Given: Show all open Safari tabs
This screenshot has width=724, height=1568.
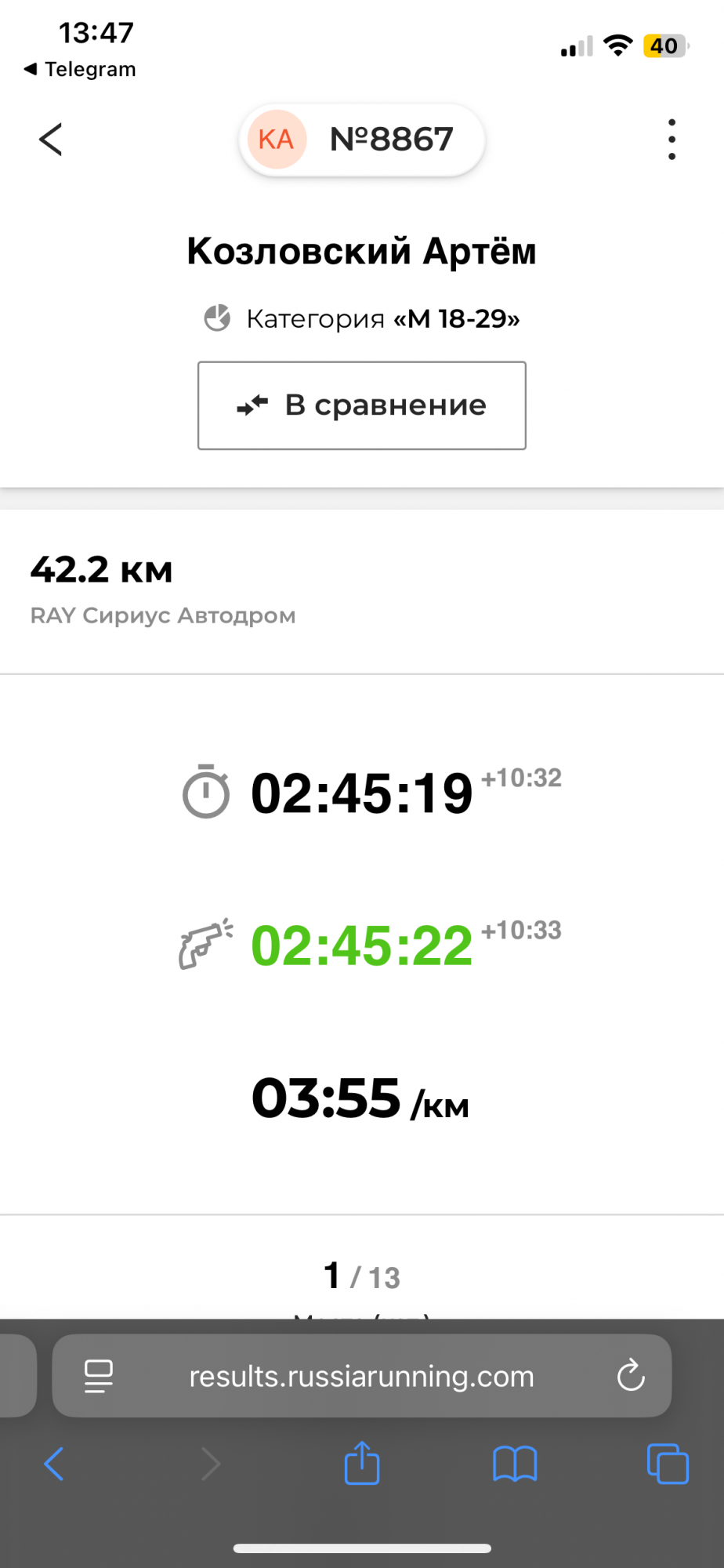Looking at the screenshot, I should pos(668,1464).
